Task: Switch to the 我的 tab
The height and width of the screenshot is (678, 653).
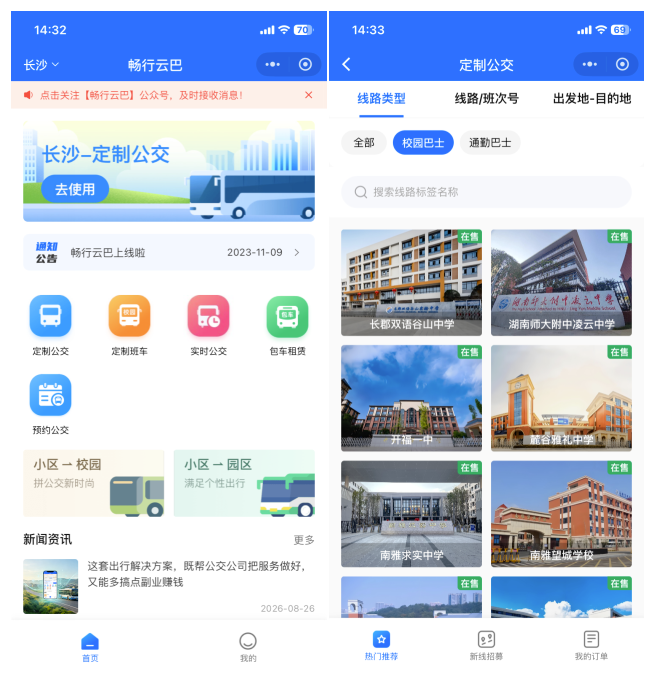Action: (x=248, y=647)
